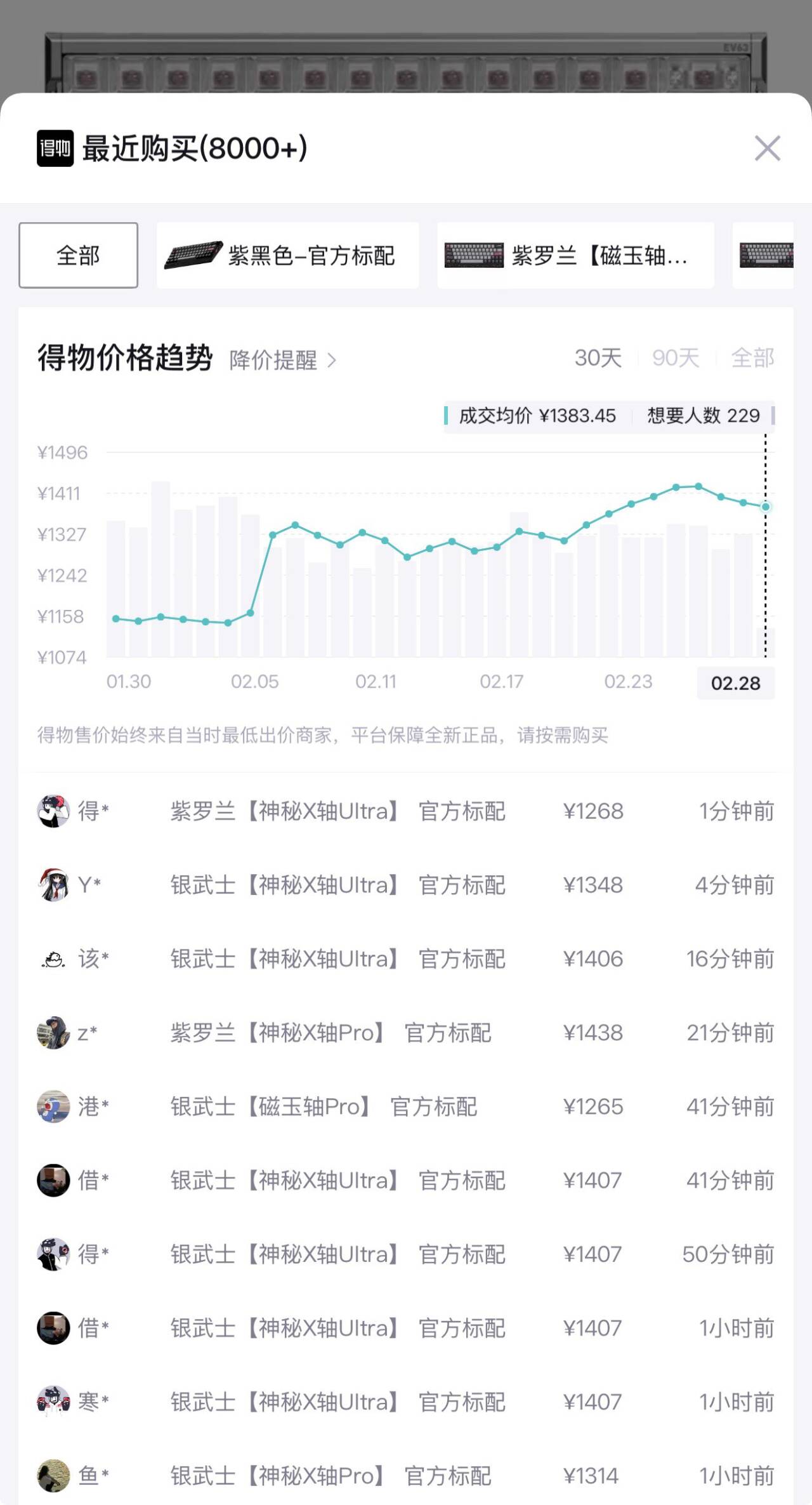Select the 全部 filter tab

pos(78,255)
